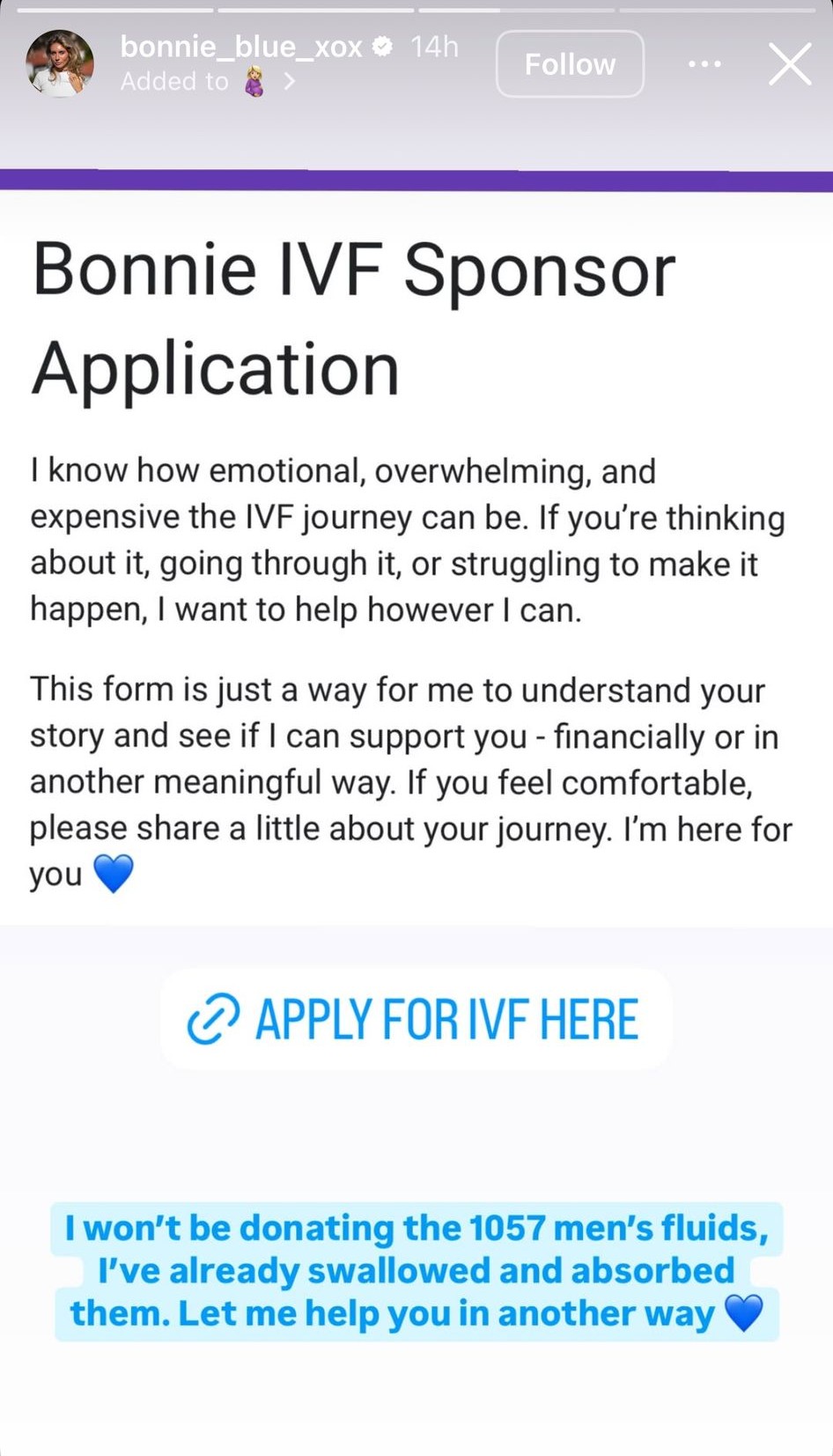The image size is (833, 1456).
Task: Follow the bonnie_blue_xox account
Action: [570, 64]
